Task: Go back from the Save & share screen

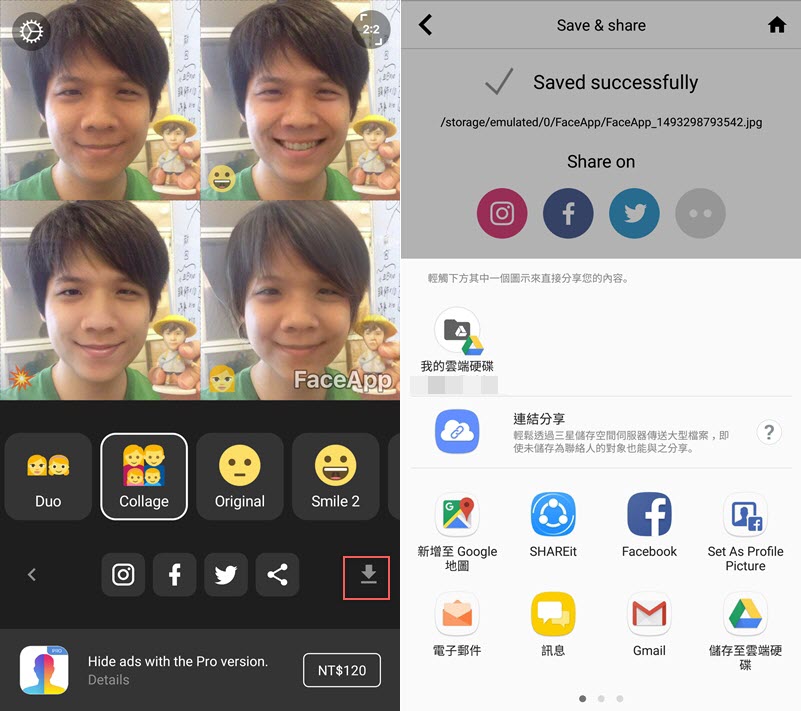Action: [x=426, y=25]
